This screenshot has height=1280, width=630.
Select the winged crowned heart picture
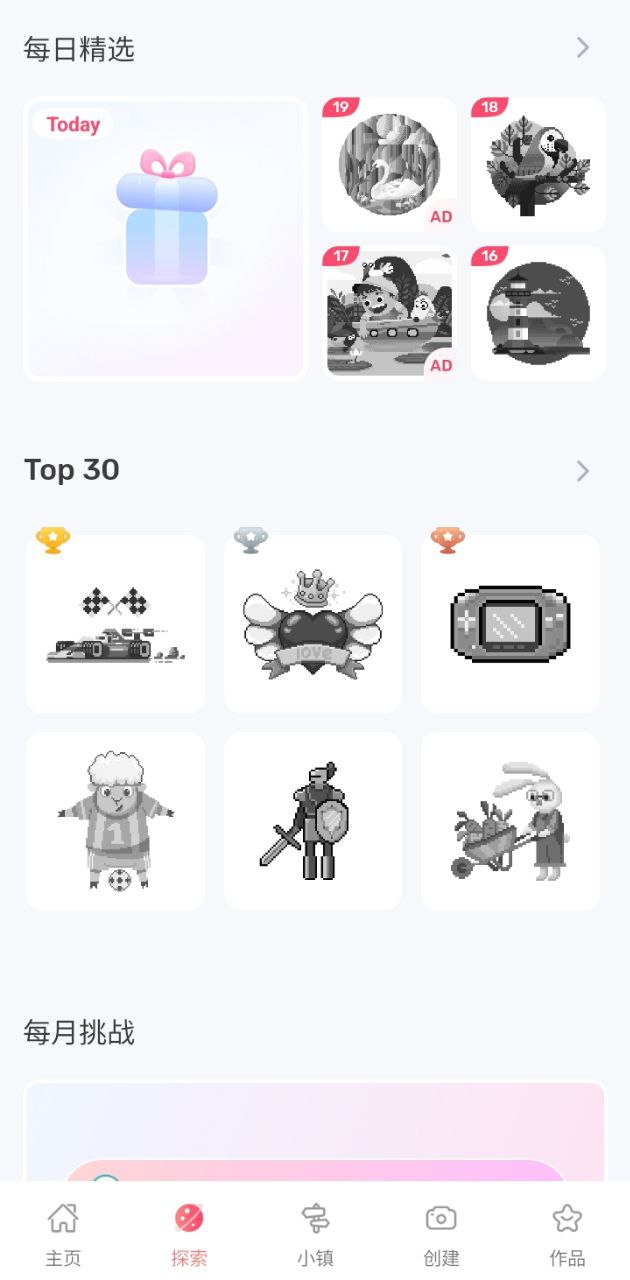tap(313, 624)
